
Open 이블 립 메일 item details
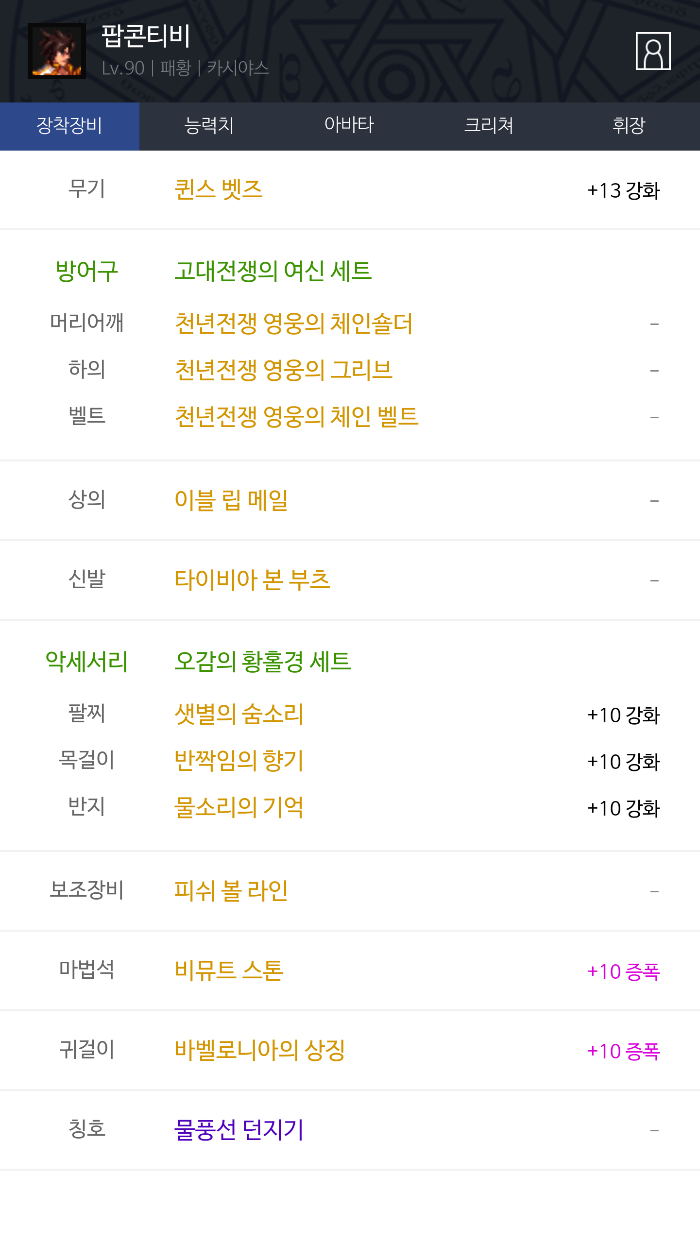(231, 500)
